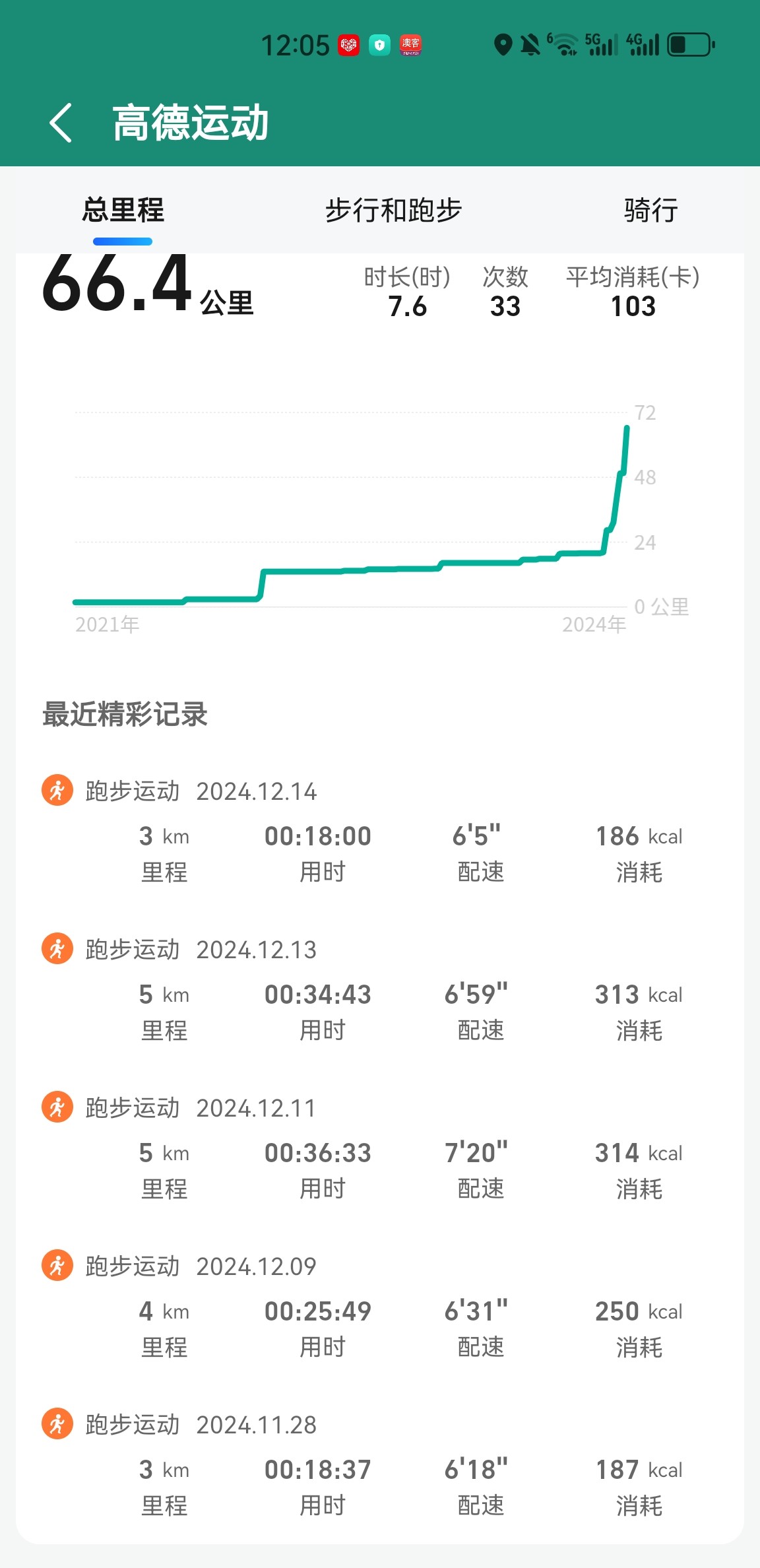Switch to the 骑行 tab
This screenshot has height=1568, width=760.
[650, 210]
